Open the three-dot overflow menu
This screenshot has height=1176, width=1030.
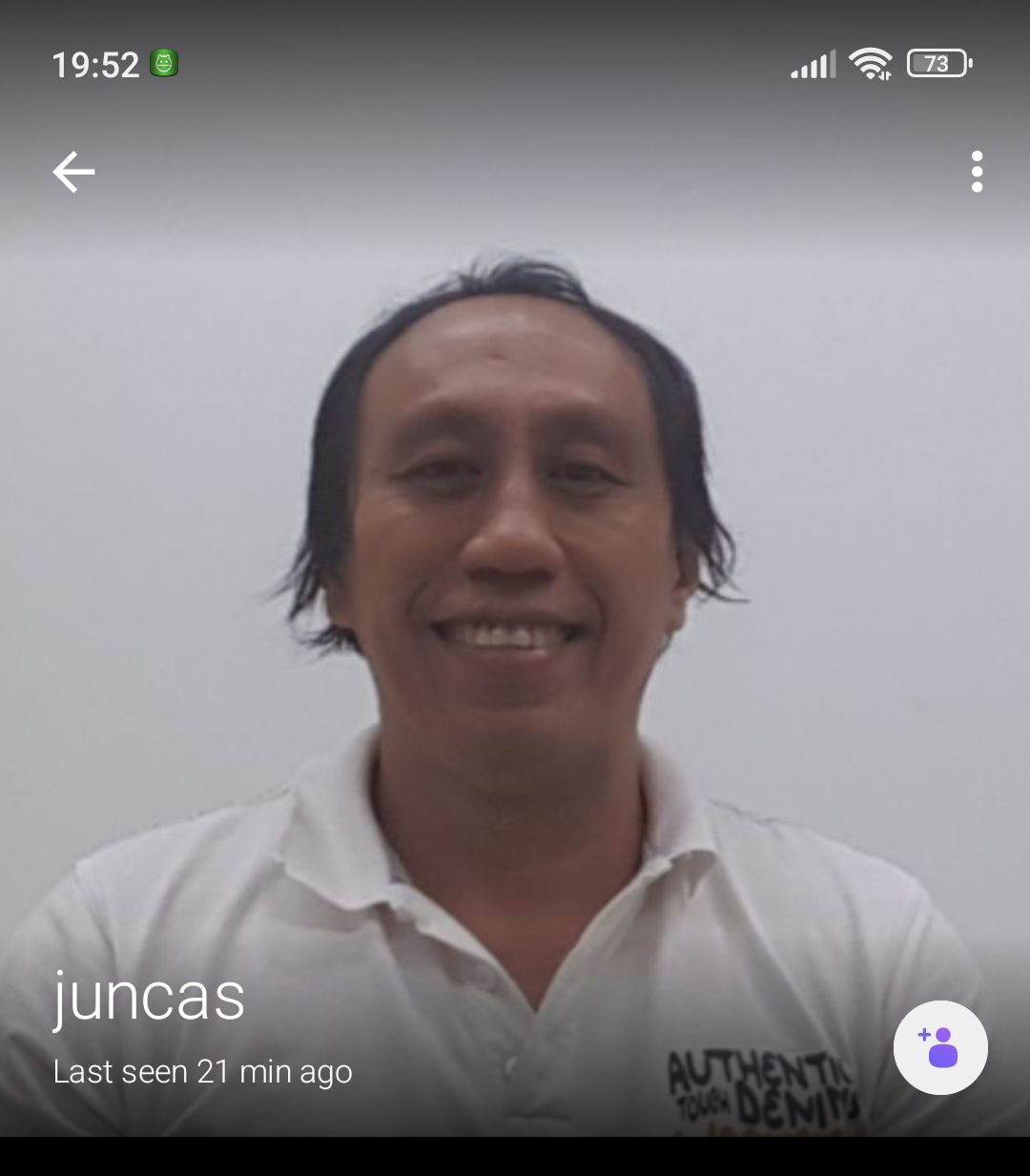[976, 173]
